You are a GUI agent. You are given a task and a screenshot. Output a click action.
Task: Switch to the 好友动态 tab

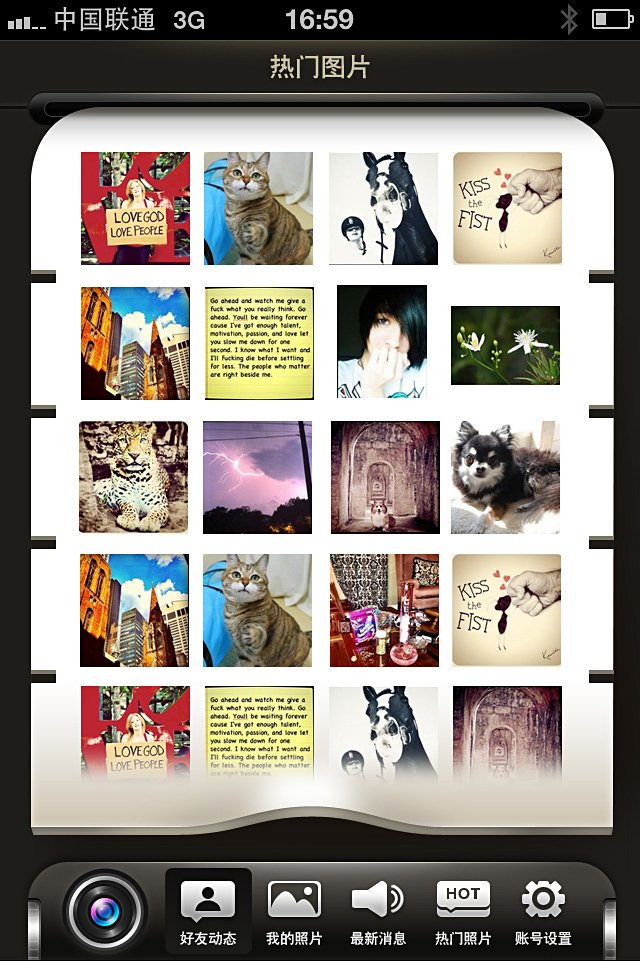[x=208, y=910]
